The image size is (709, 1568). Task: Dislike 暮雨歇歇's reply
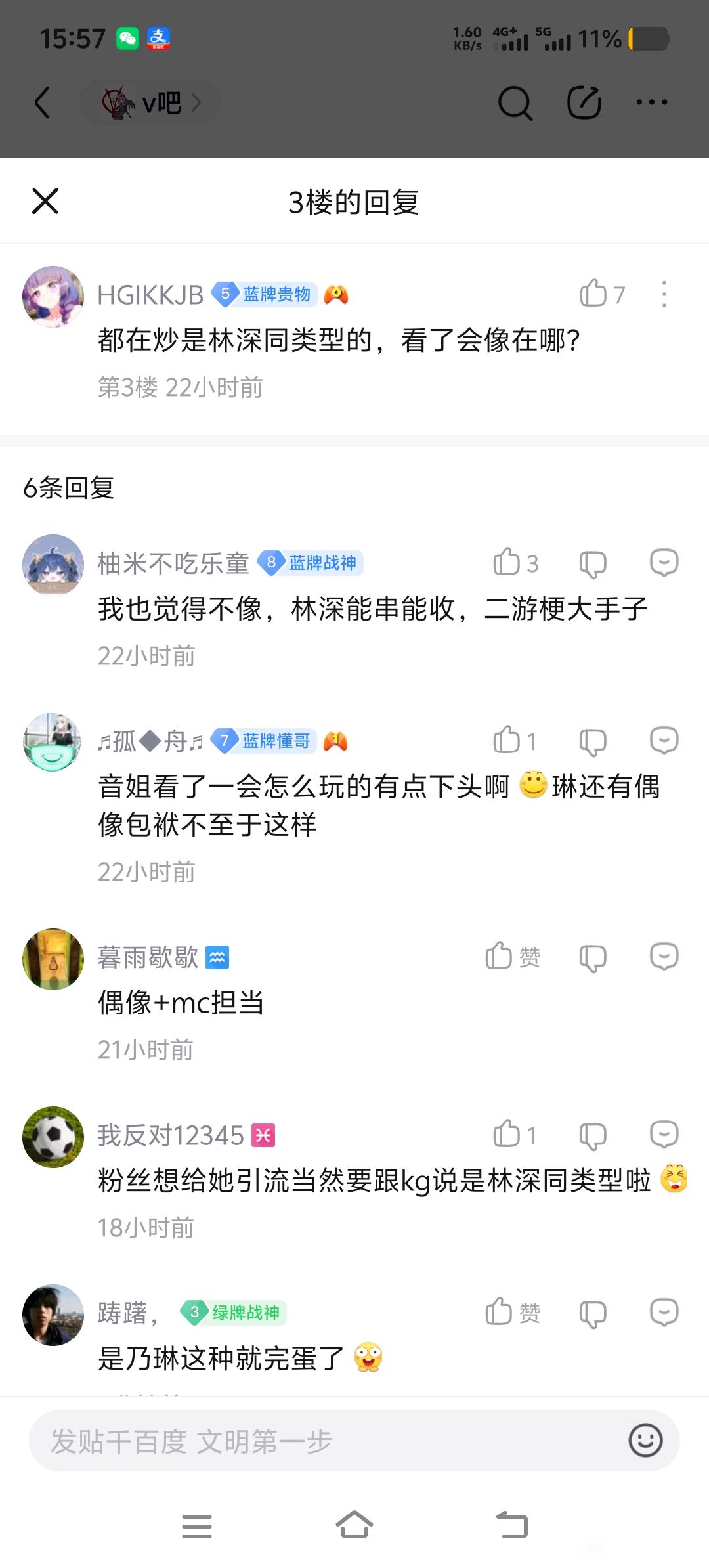[x=592, y=958]
